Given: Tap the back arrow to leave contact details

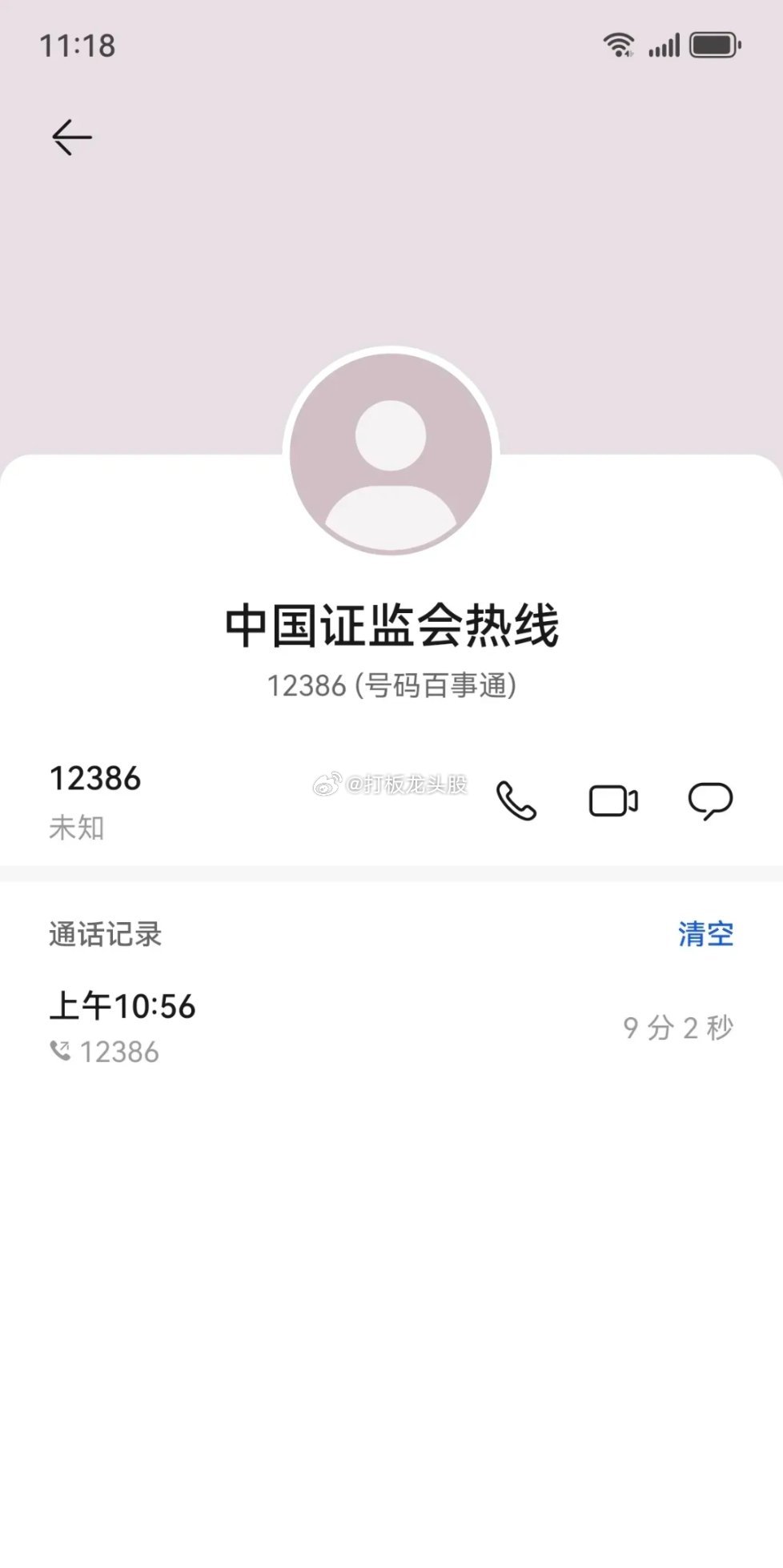Looking at the screenshot, I should pos(70,136).
